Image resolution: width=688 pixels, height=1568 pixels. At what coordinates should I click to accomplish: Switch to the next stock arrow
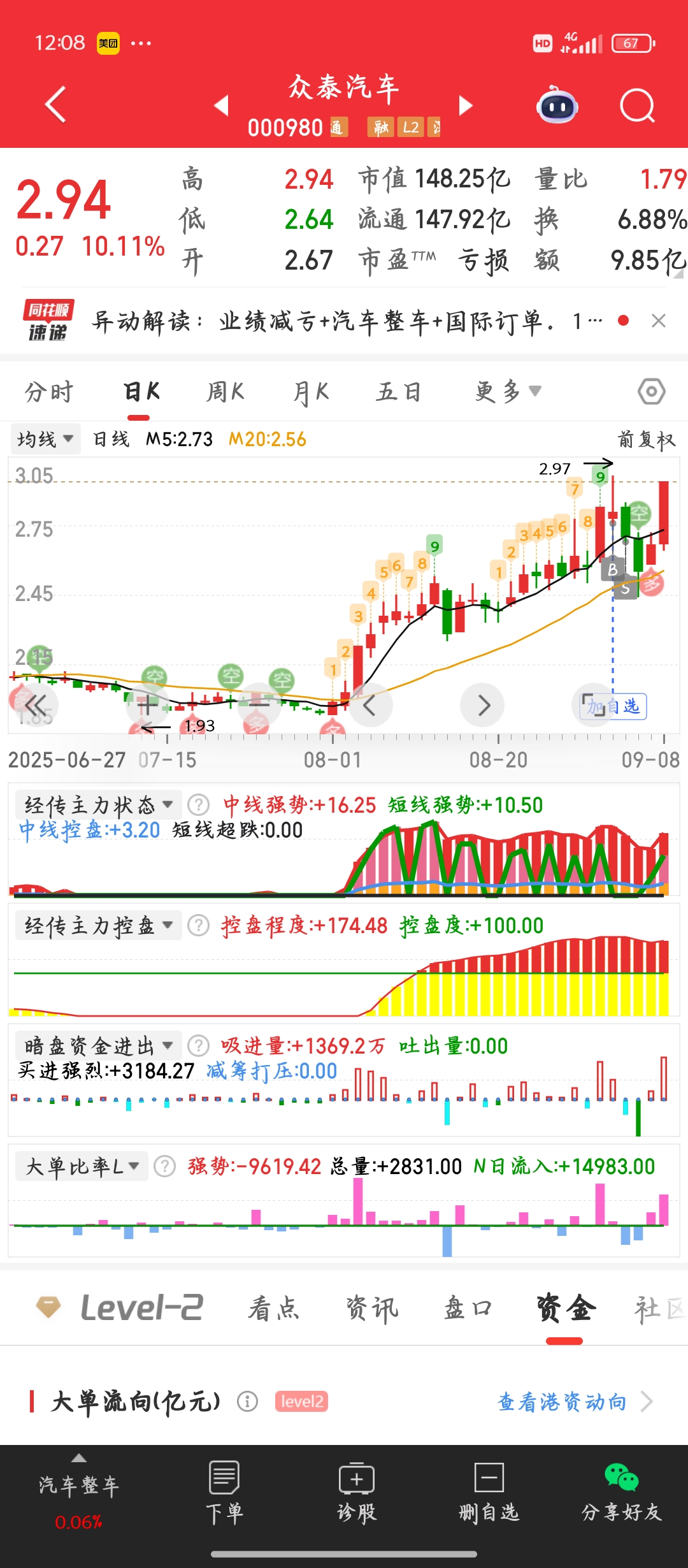click(x=466, y=105)
